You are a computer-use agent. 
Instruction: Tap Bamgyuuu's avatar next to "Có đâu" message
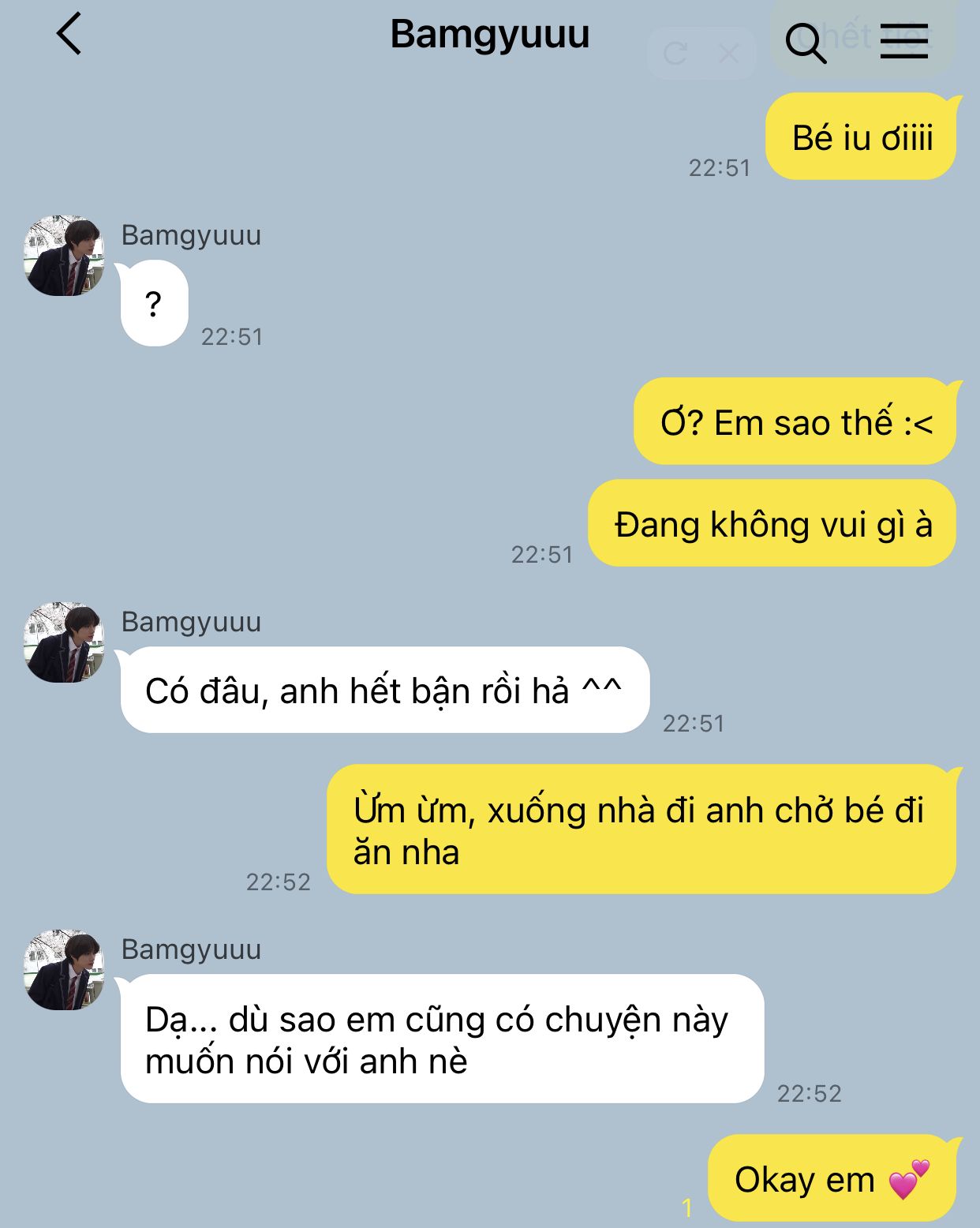coord(64,642)
